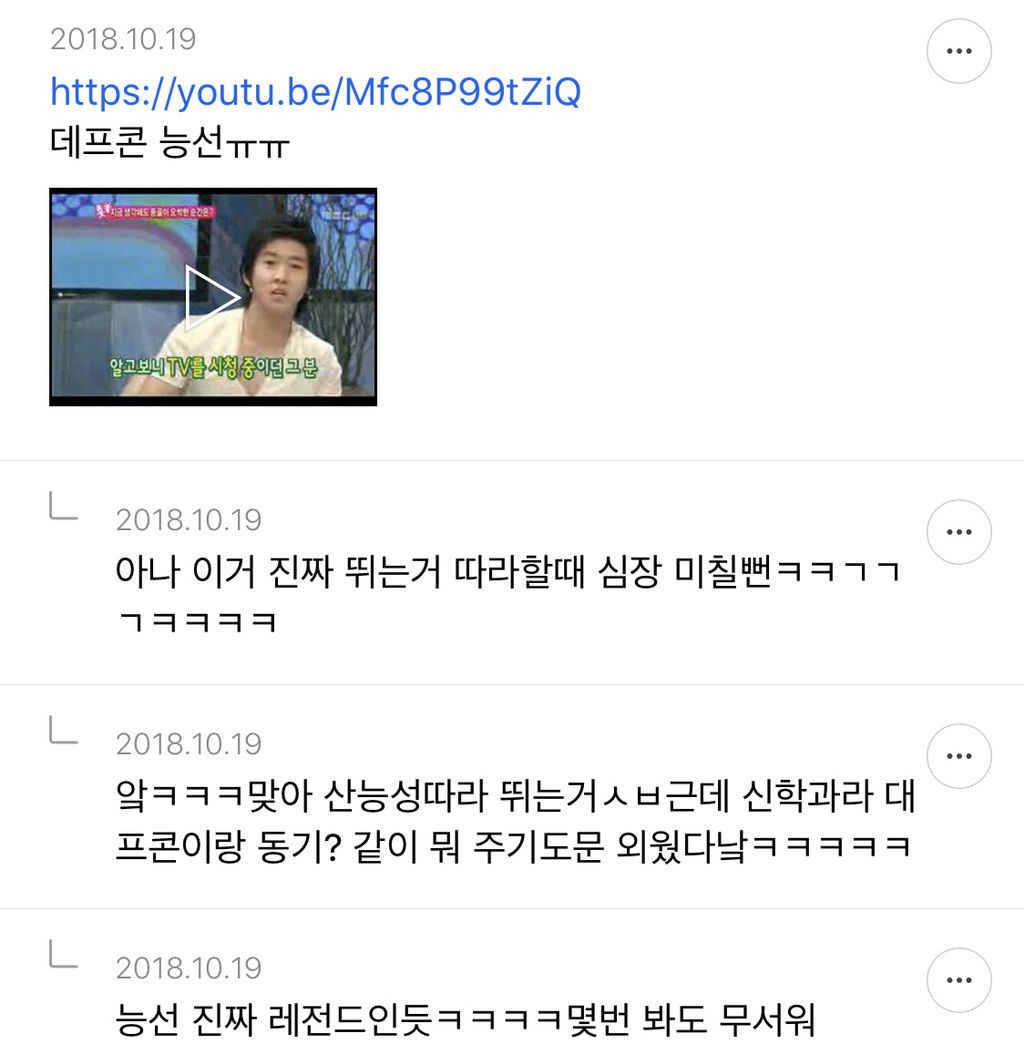Open the options menu for the original post
The image size is (1024, 1064).
point(958,50)
